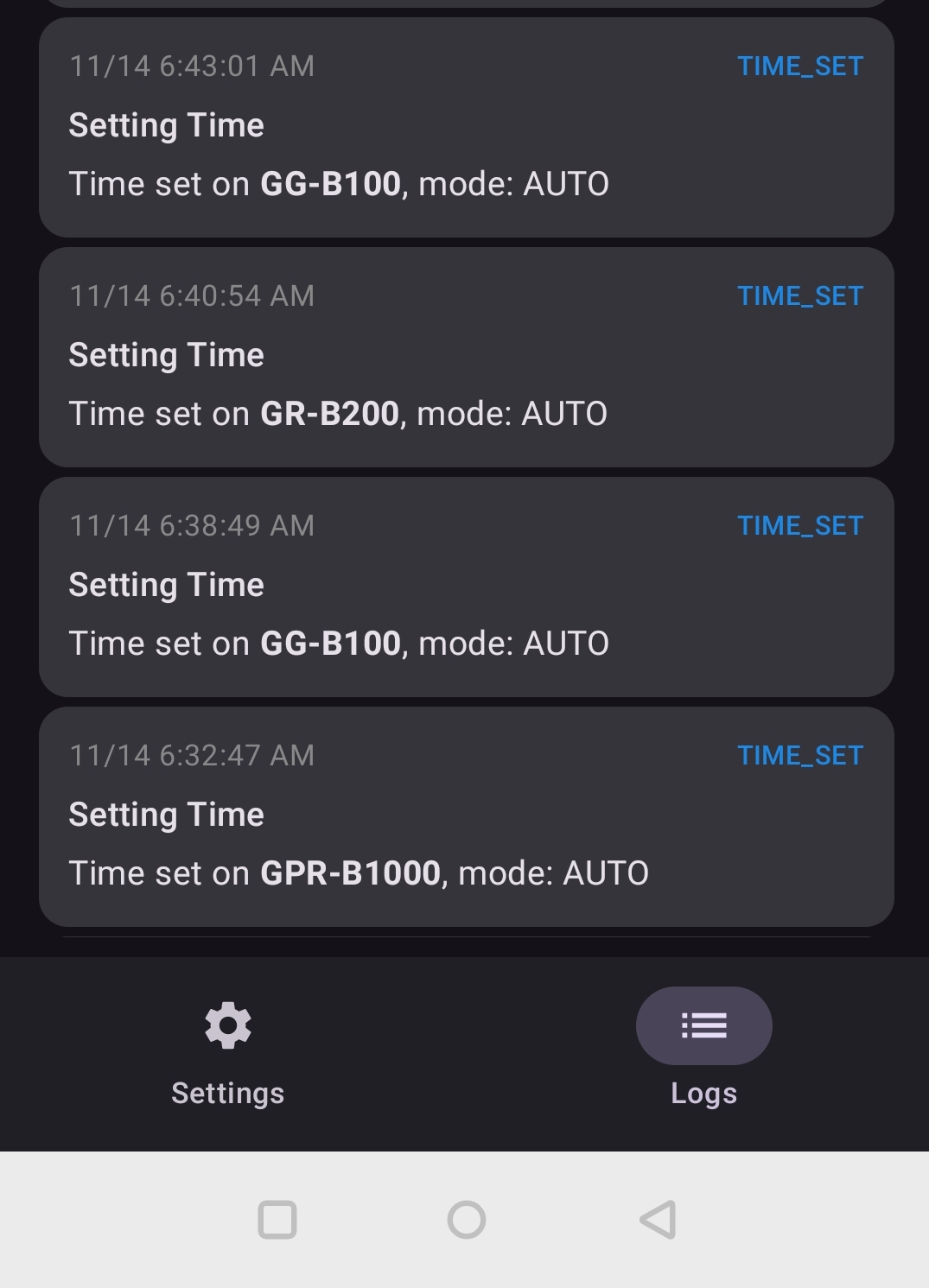Click the TIME_SET label on the 6:38:49 entry

pos(799,525)
